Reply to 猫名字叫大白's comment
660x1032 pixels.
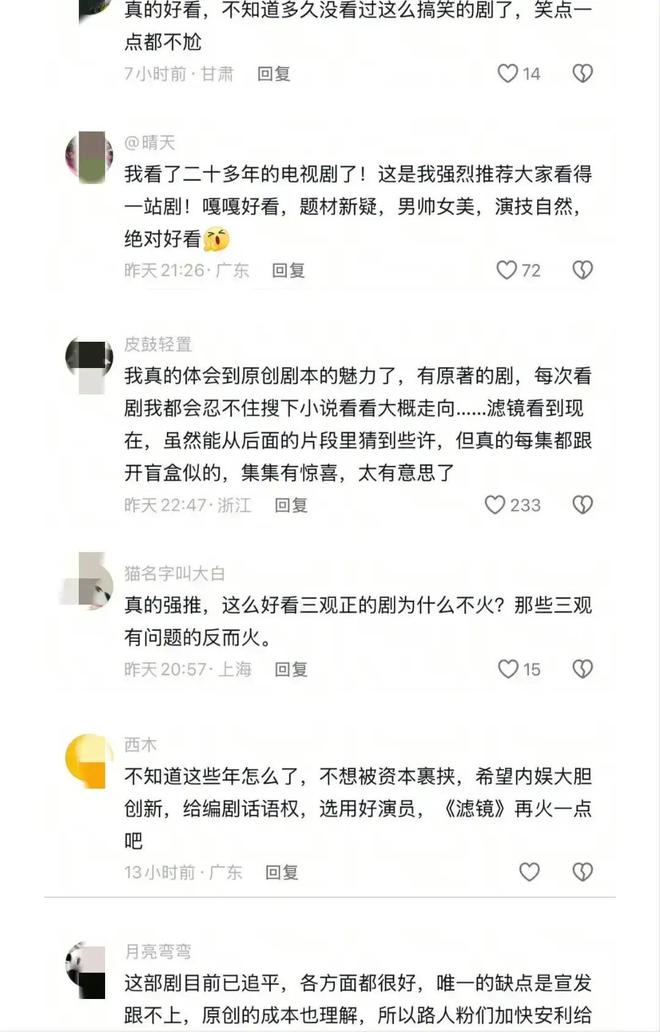pos(291,669)
